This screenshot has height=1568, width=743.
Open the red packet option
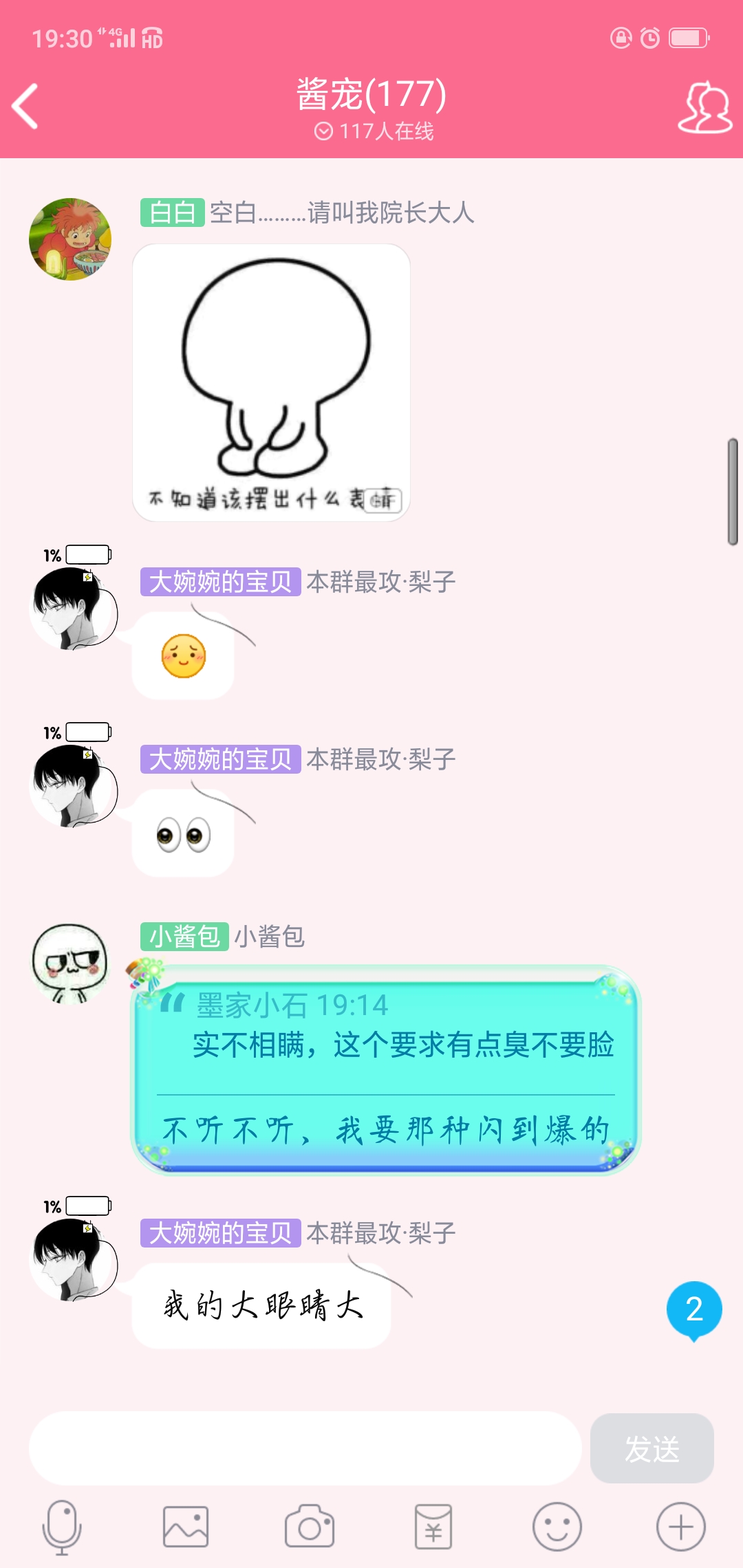click(433, 1527)
